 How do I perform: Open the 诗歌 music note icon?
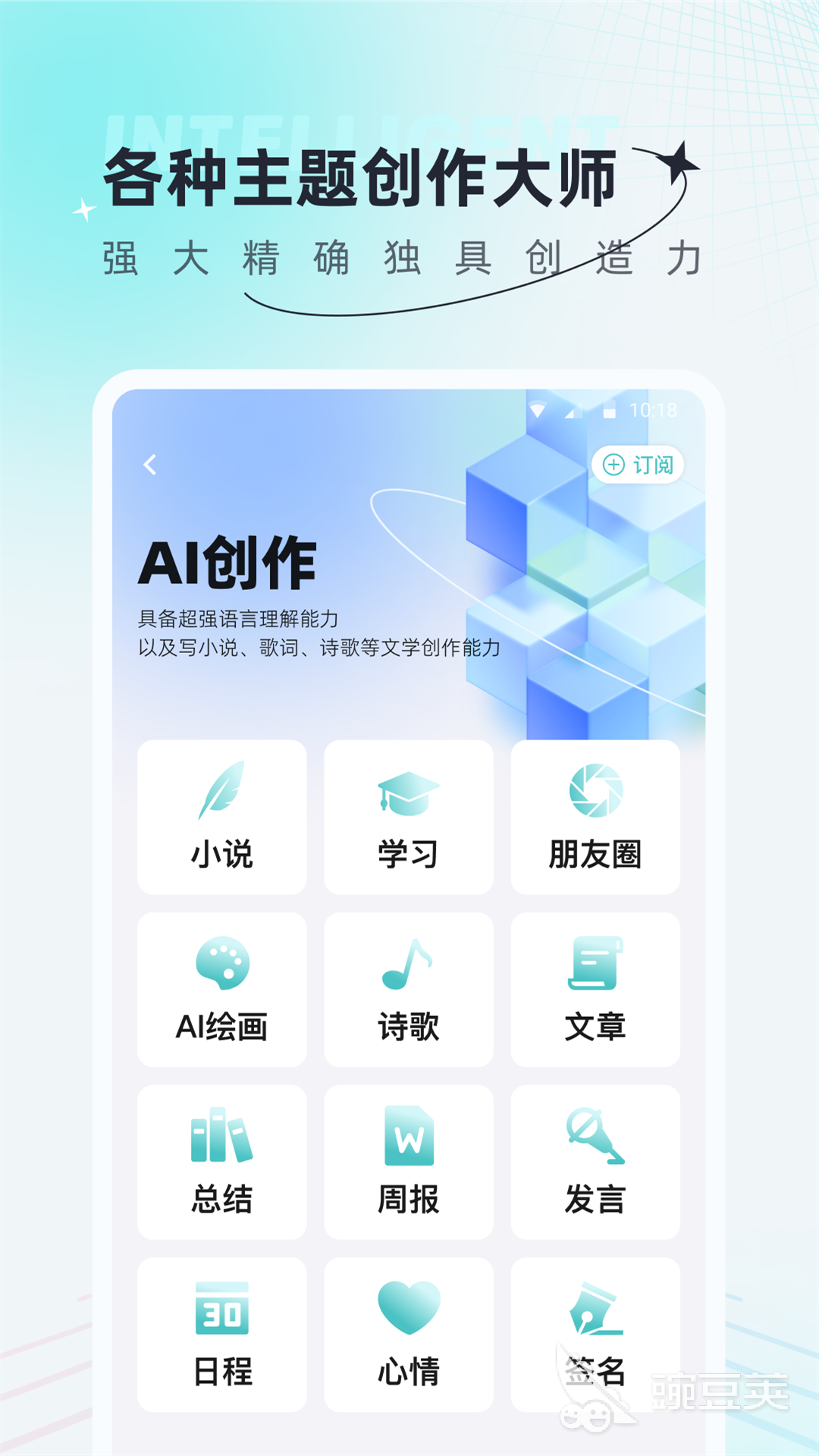(408, 965)
